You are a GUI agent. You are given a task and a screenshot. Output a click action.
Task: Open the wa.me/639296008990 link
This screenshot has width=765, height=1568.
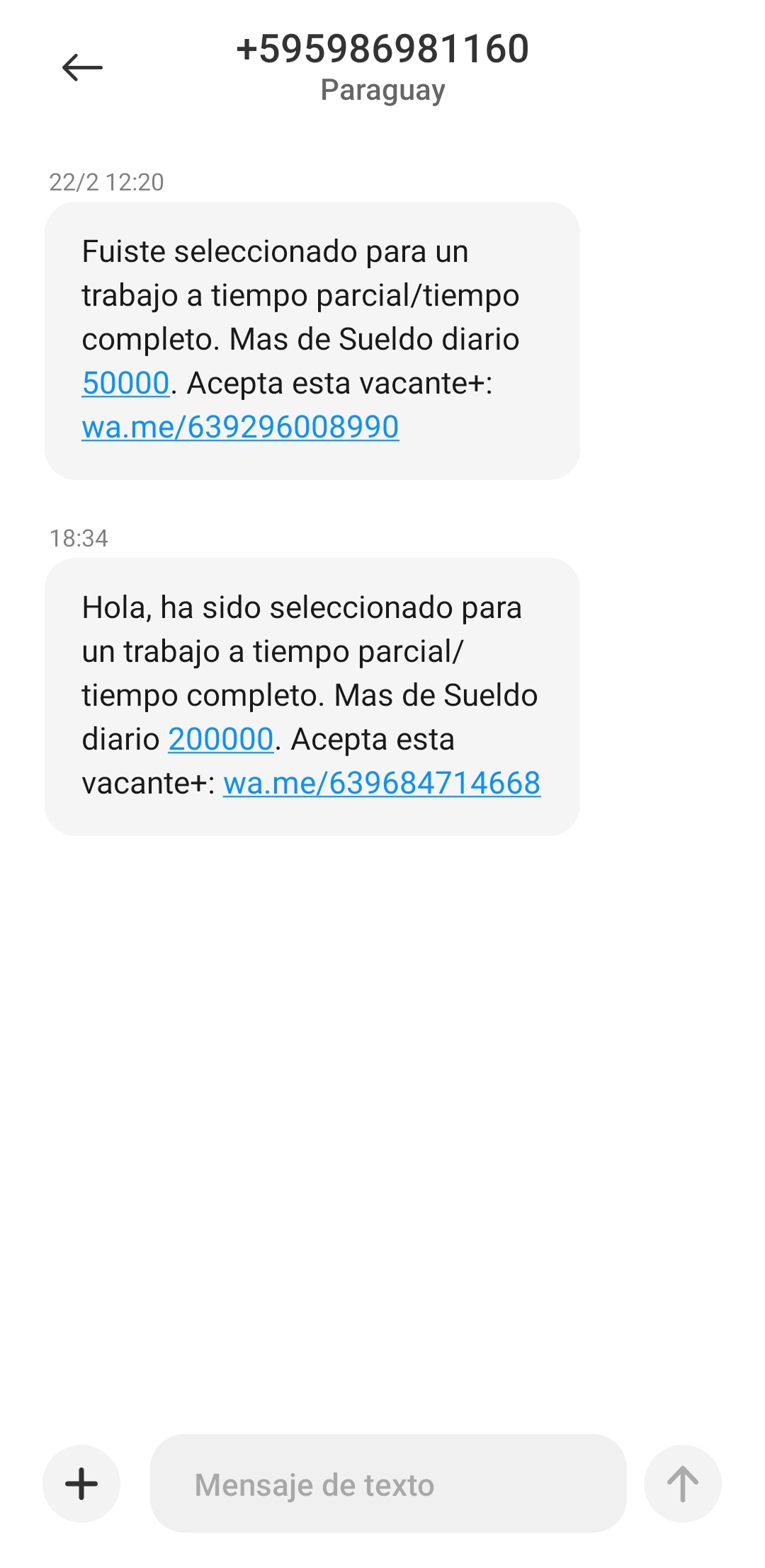pyautogui.click(x=240, y=428)
